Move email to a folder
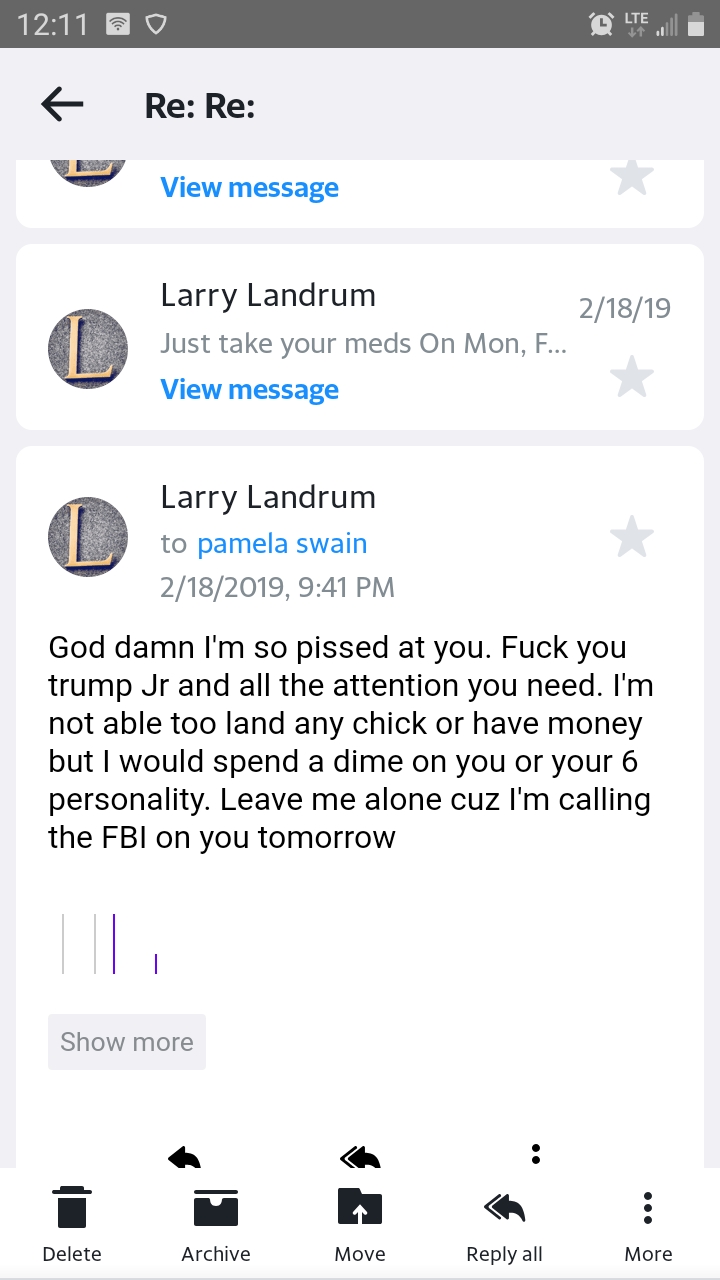Viewport: 720px width, 1280px height. tap(360, 1224)
